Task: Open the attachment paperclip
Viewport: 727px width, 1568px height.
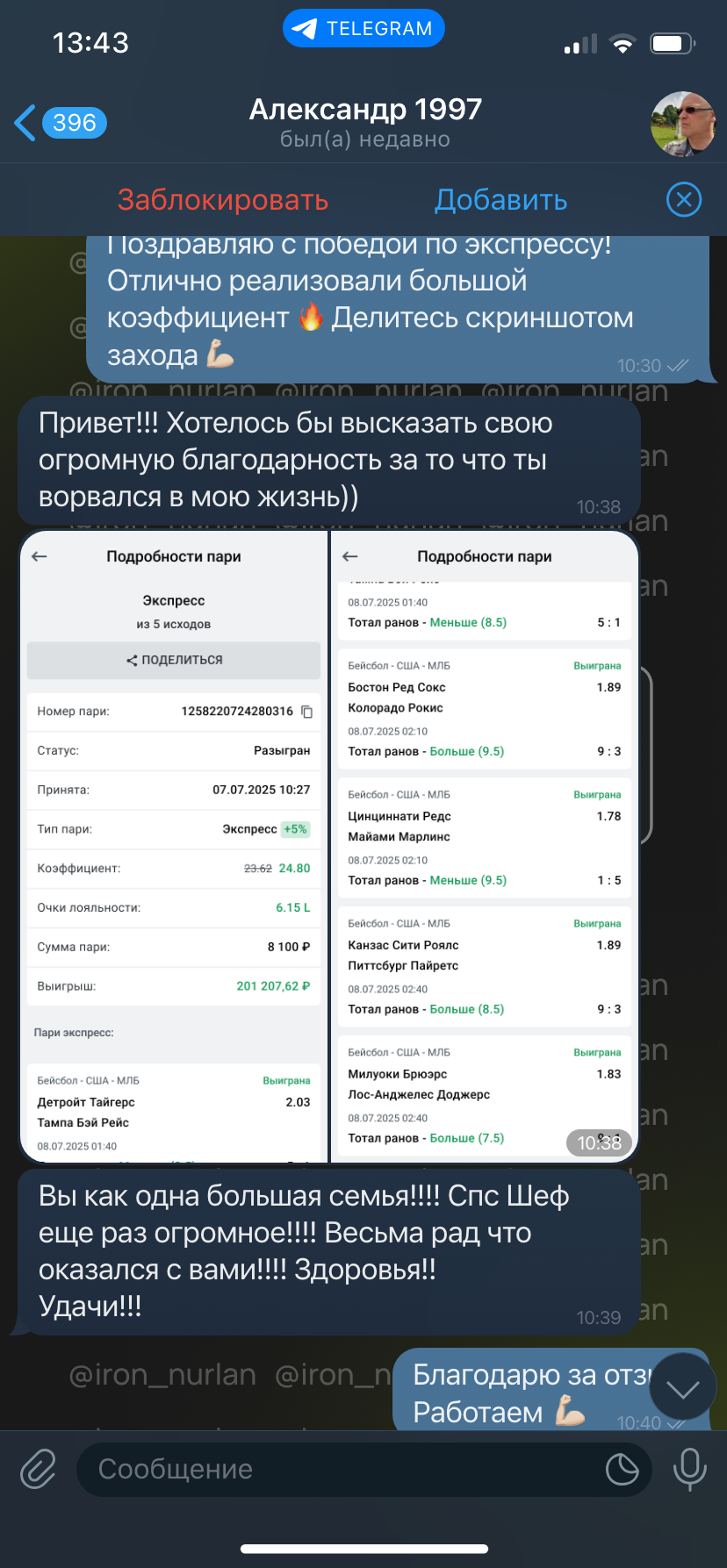Action: 38,1469
